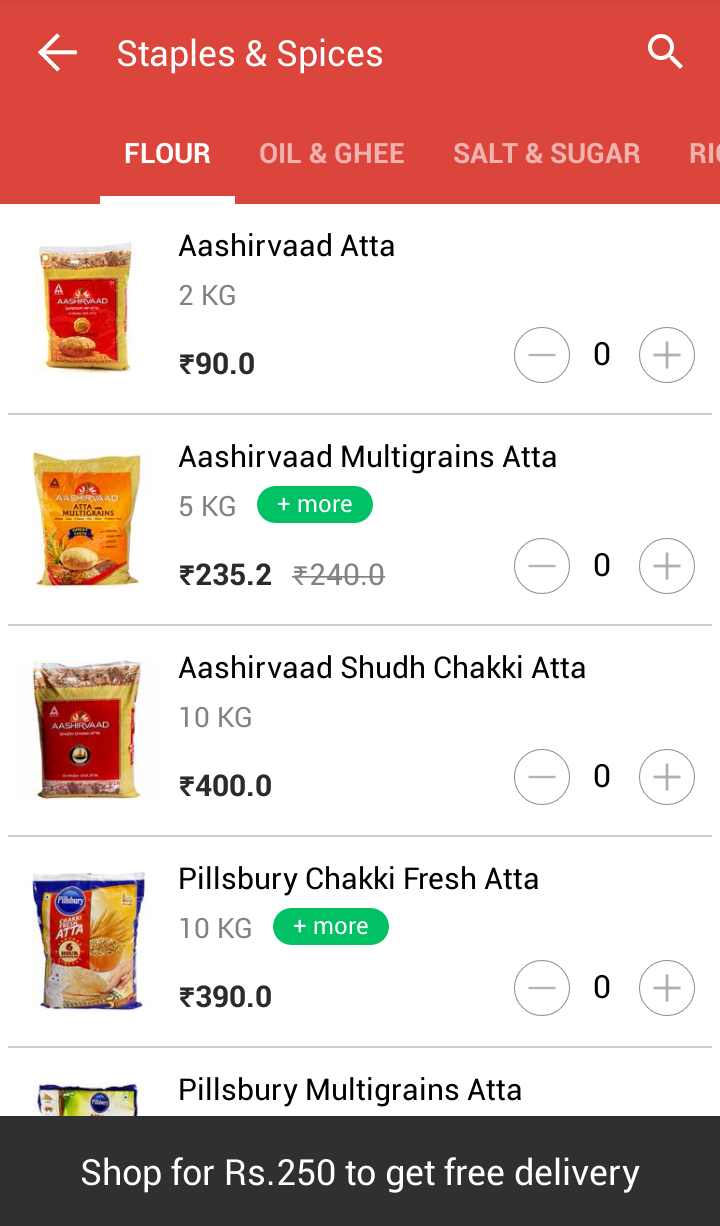
Task: View the Aashirvaad Atta product details
Action: 286,246
